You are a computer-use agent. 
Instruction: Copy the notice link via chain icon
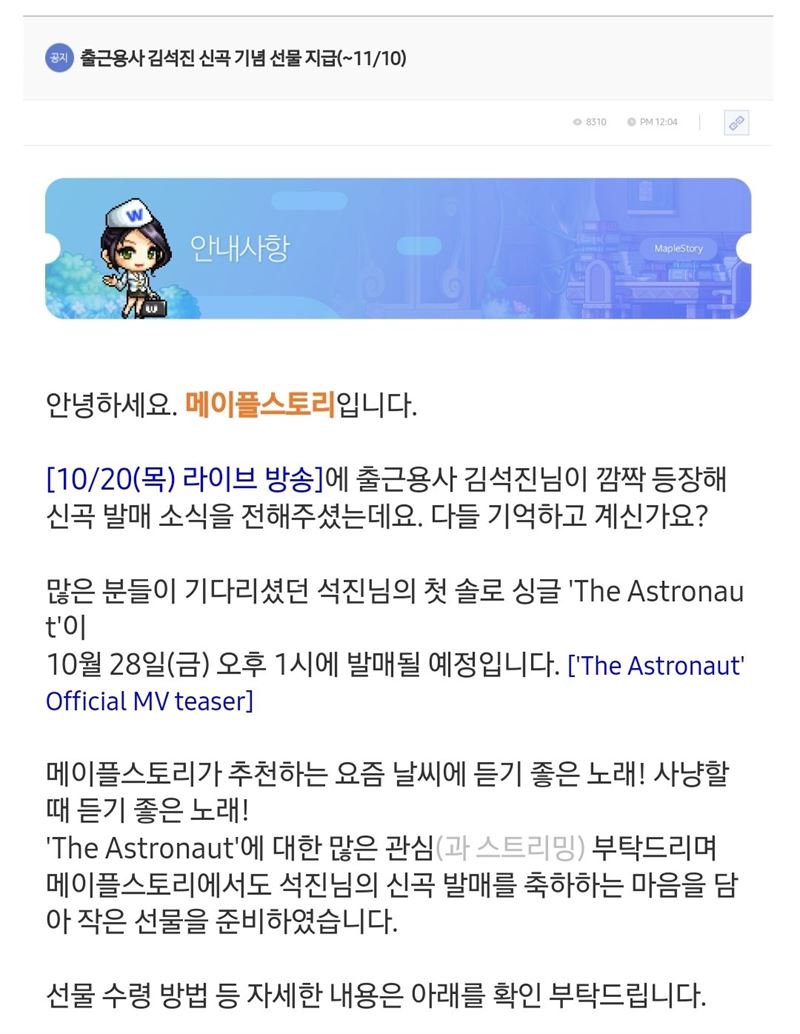(736, 122)
